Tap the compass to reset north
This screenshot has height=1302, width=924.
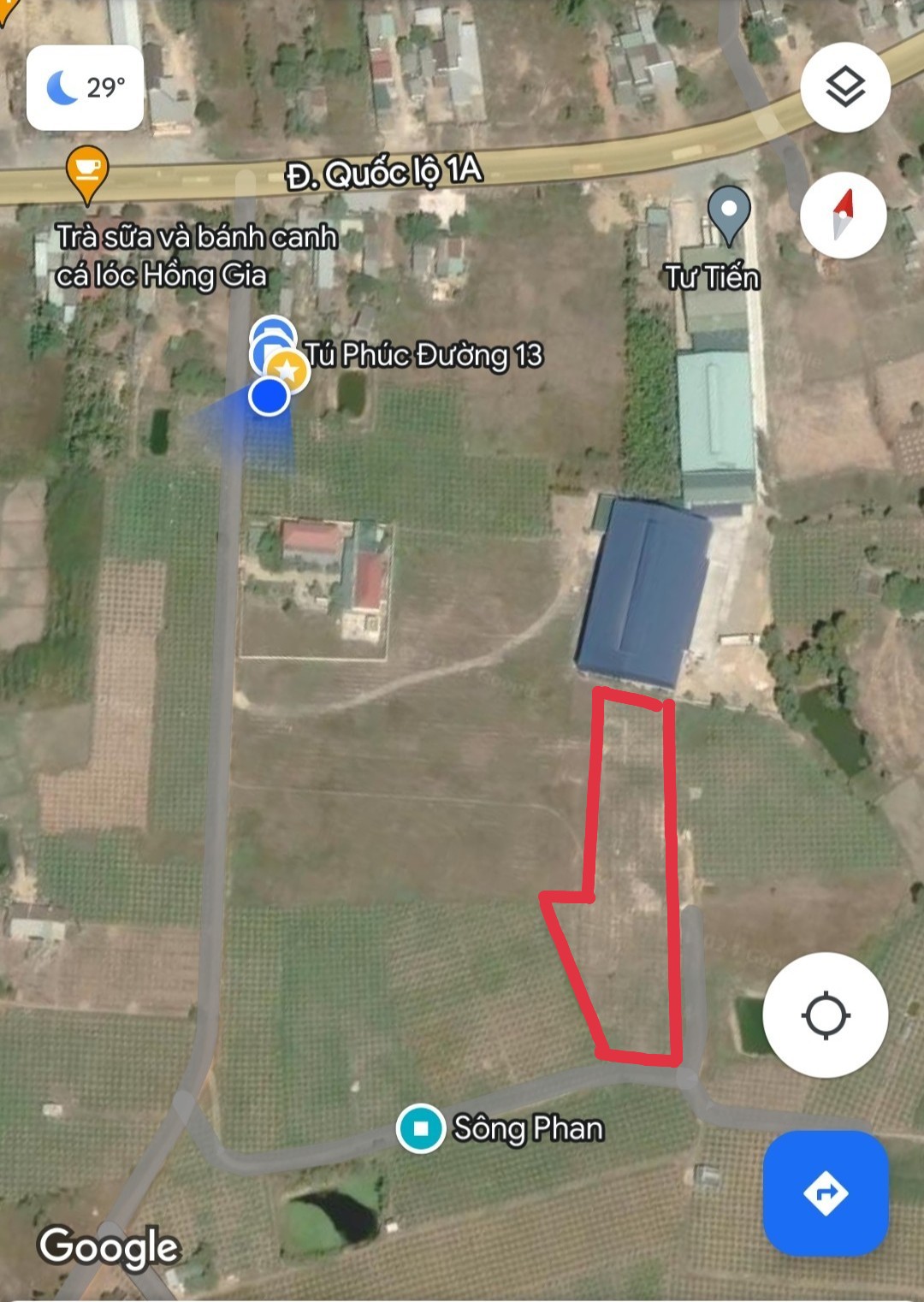tap(843, 215)
